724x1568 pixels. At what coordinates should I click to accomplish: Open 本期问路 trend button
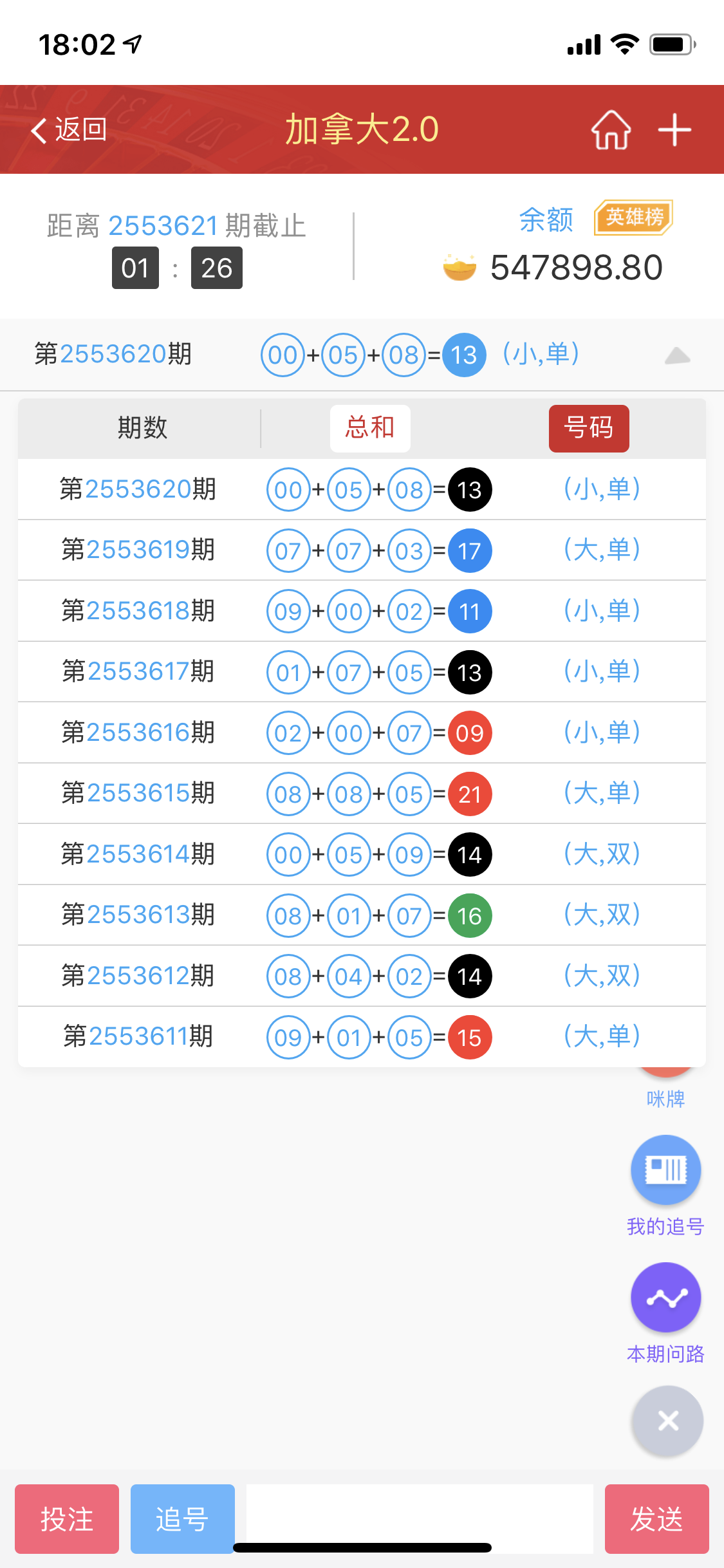[x=665, y=1297]
